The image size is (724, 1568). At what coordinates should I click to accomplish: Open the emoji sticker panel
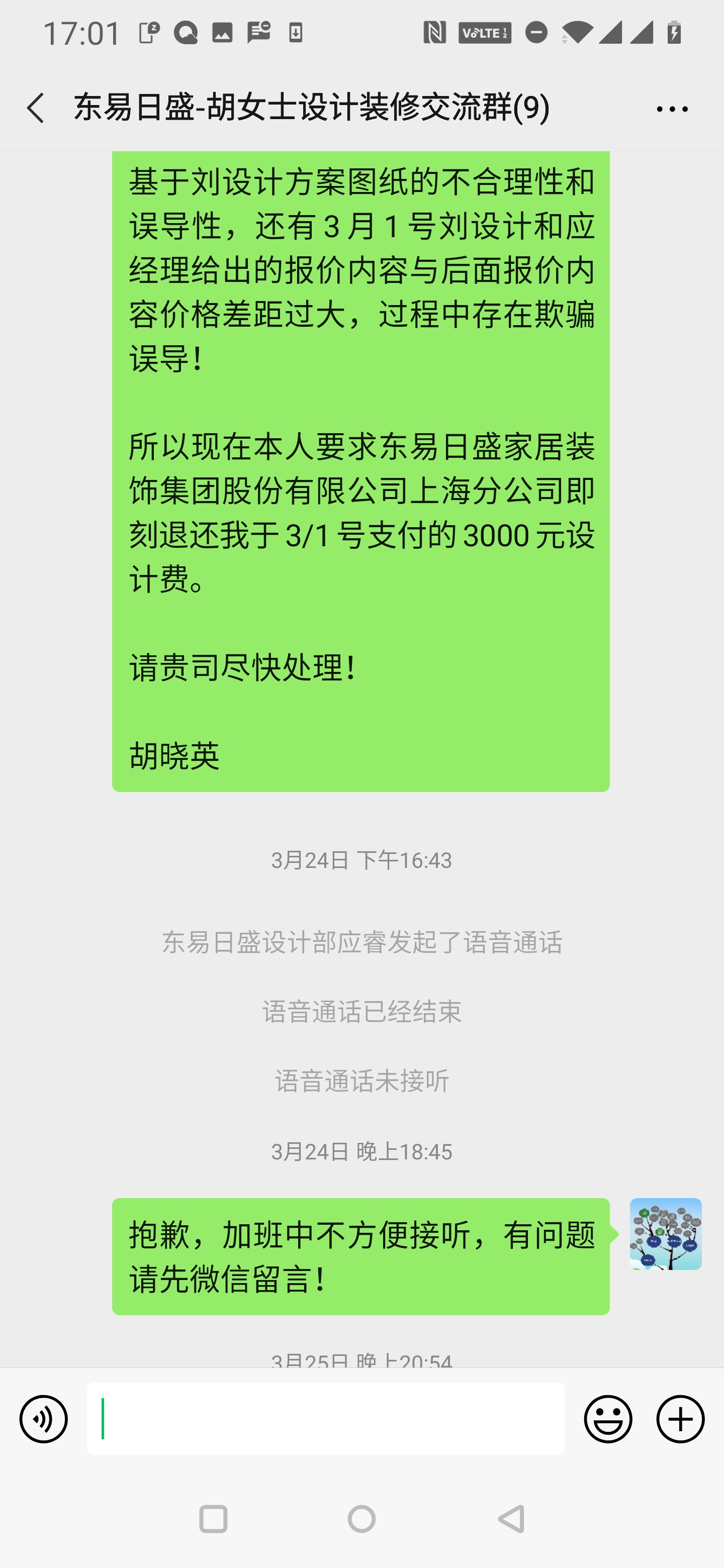(x=608, y=1419)
